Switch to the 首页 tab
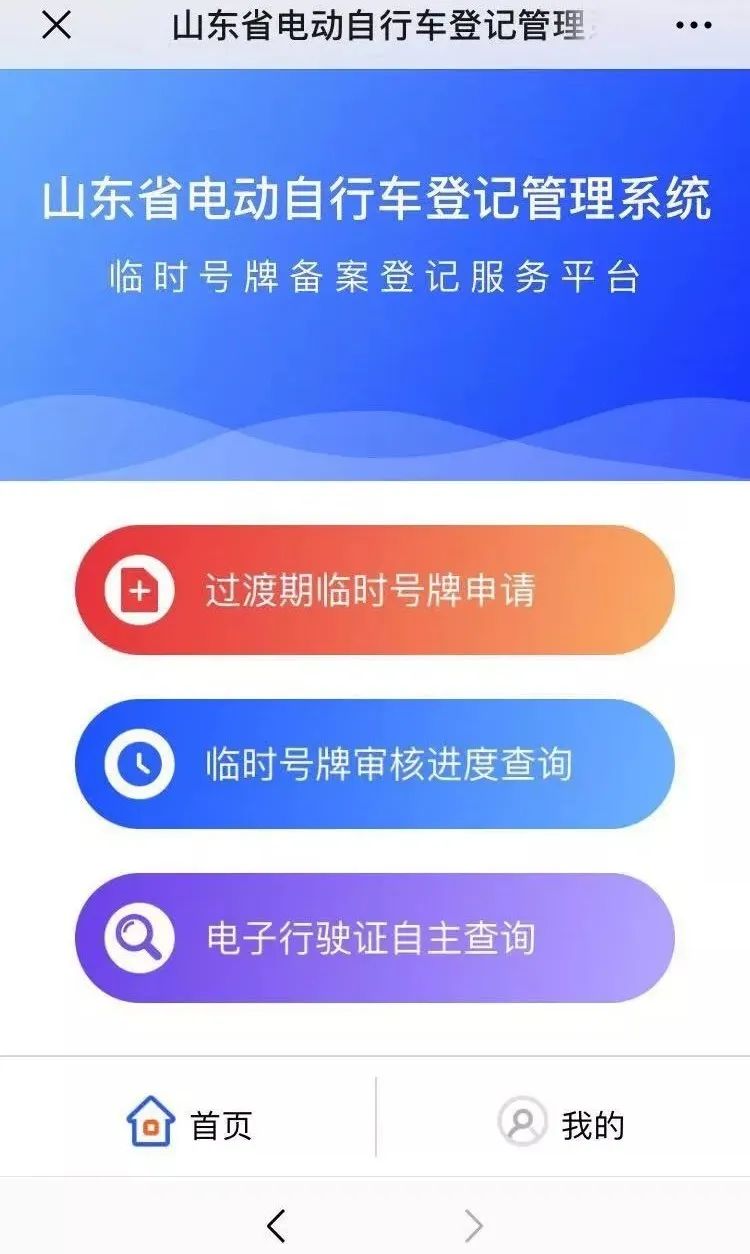 pyautogui.click(x=190, y=1124)
